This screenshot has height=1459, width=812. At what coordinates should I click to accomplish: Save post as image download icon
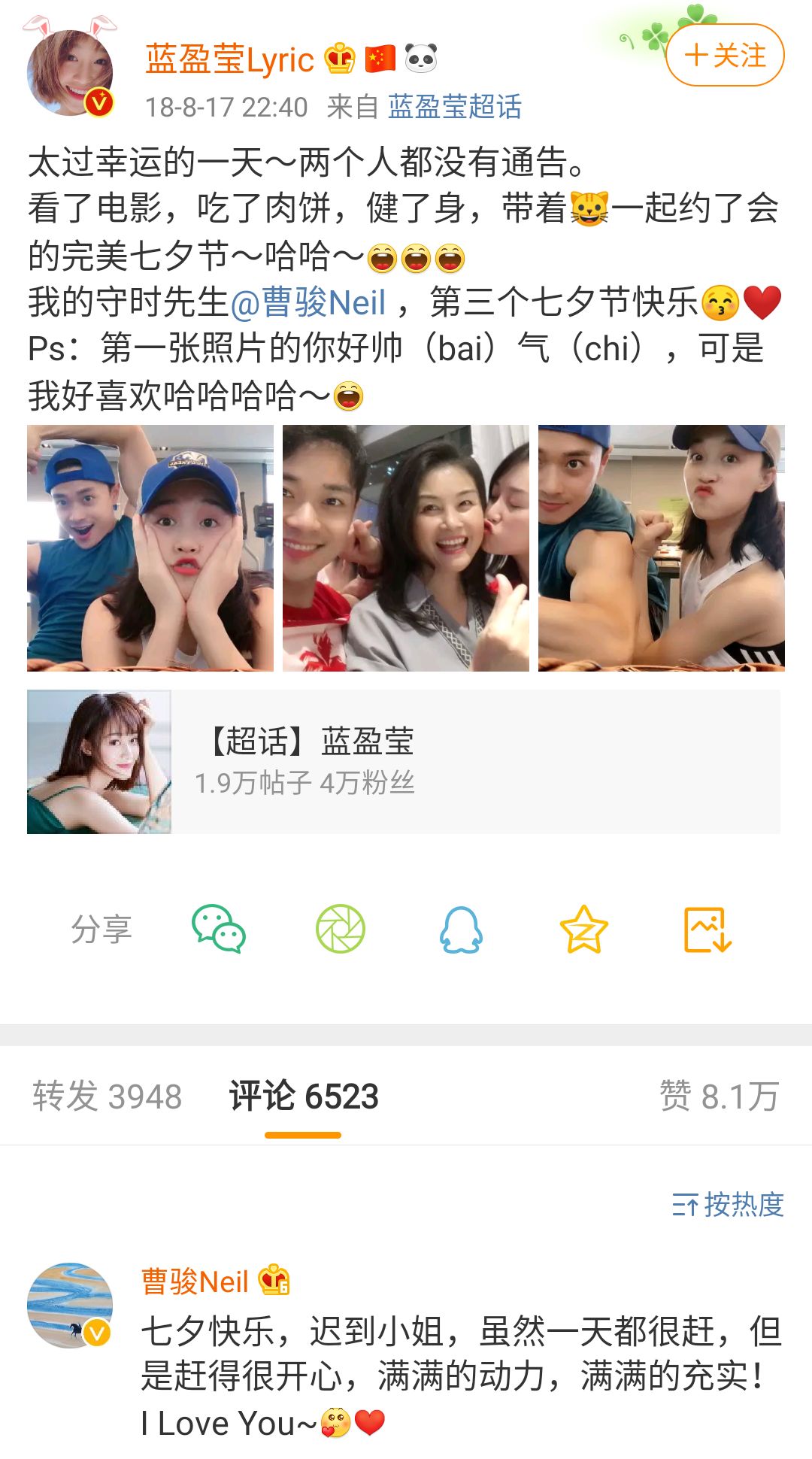(707, 930)
